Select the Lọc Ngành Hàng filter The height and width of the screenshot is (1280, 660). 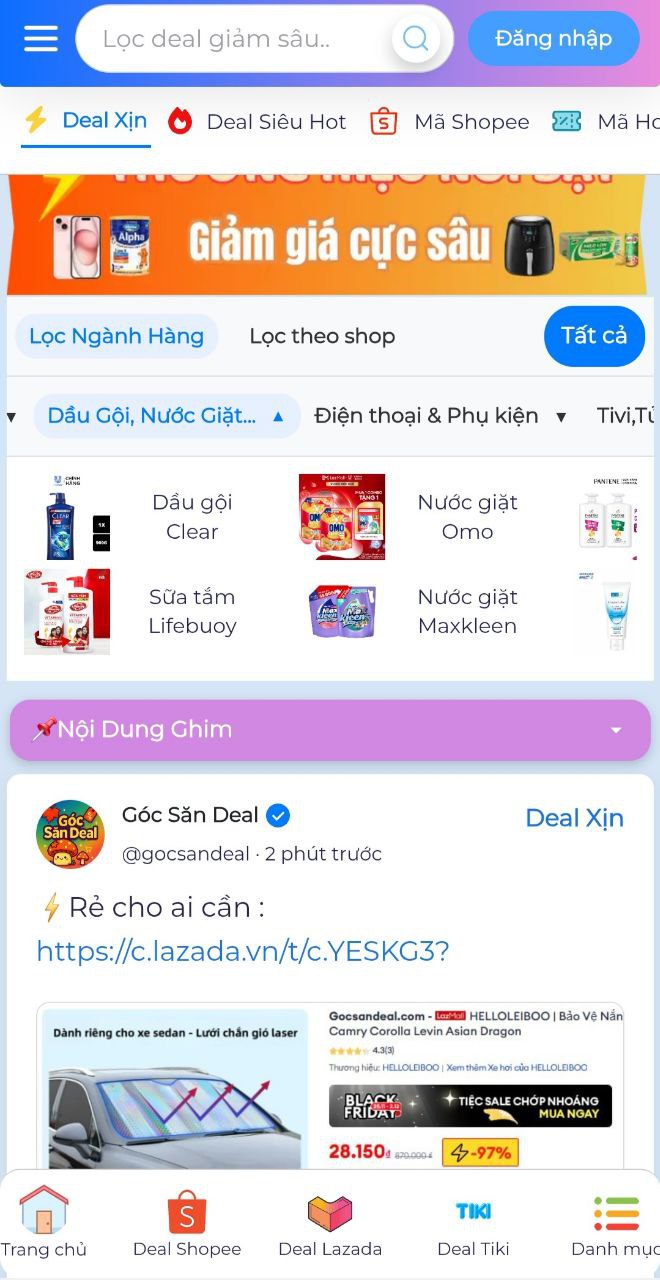(116, 336)
